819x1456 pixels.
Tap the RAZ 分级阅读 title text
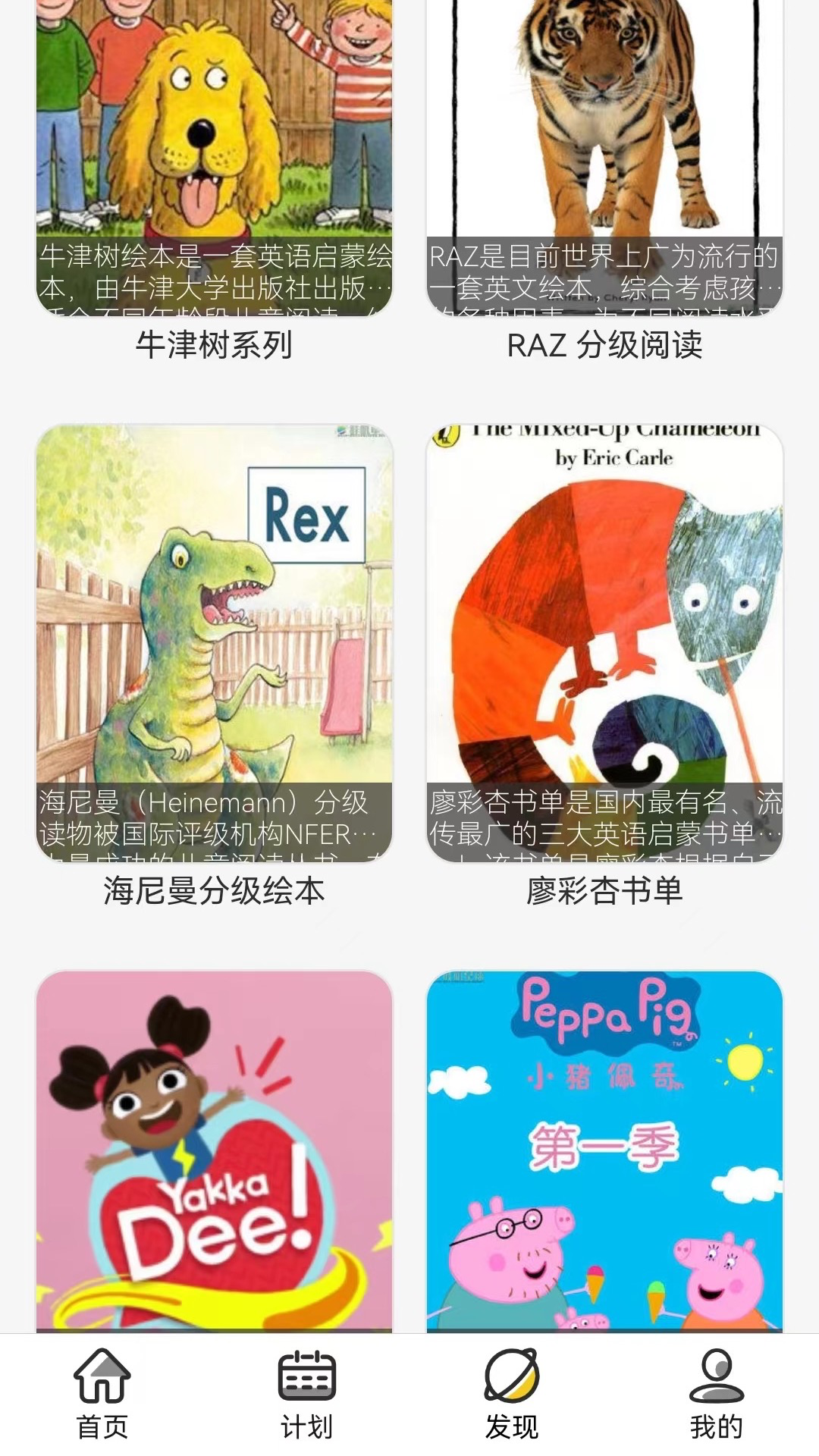click(x=607, y=349)
